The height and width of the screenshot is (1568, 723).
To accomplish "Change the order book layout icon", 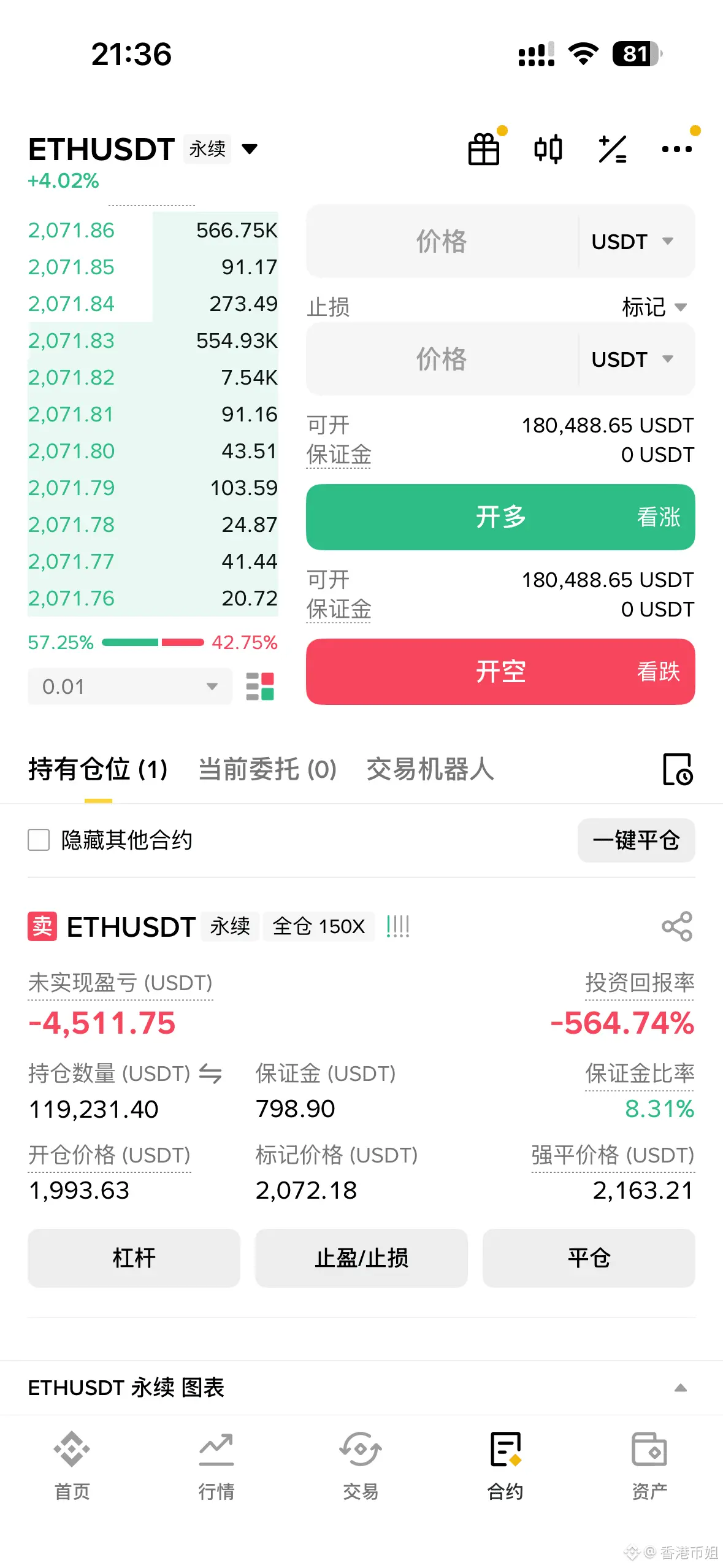I will 260,686.
